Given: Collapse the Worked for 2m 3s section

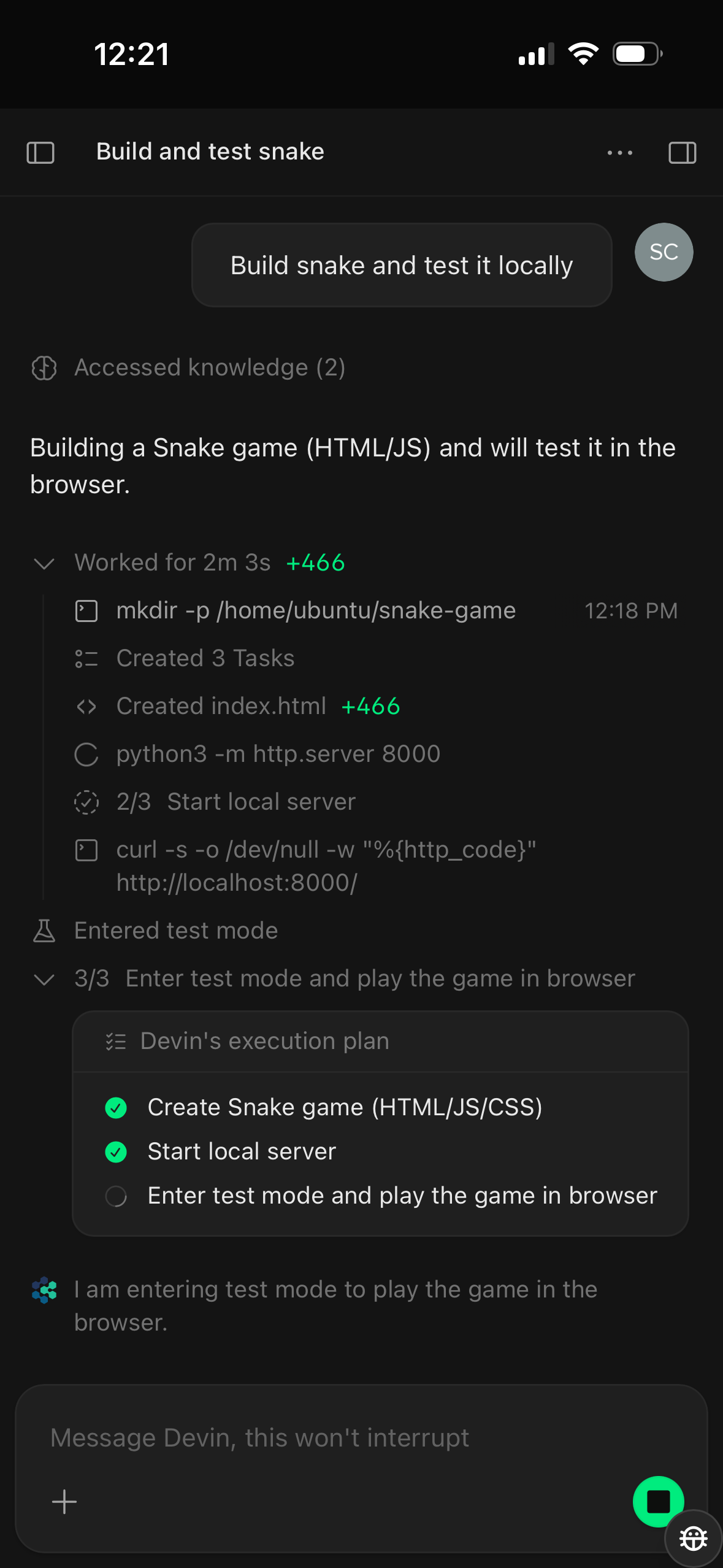Looking at the screenshot, I should (44, 563).
